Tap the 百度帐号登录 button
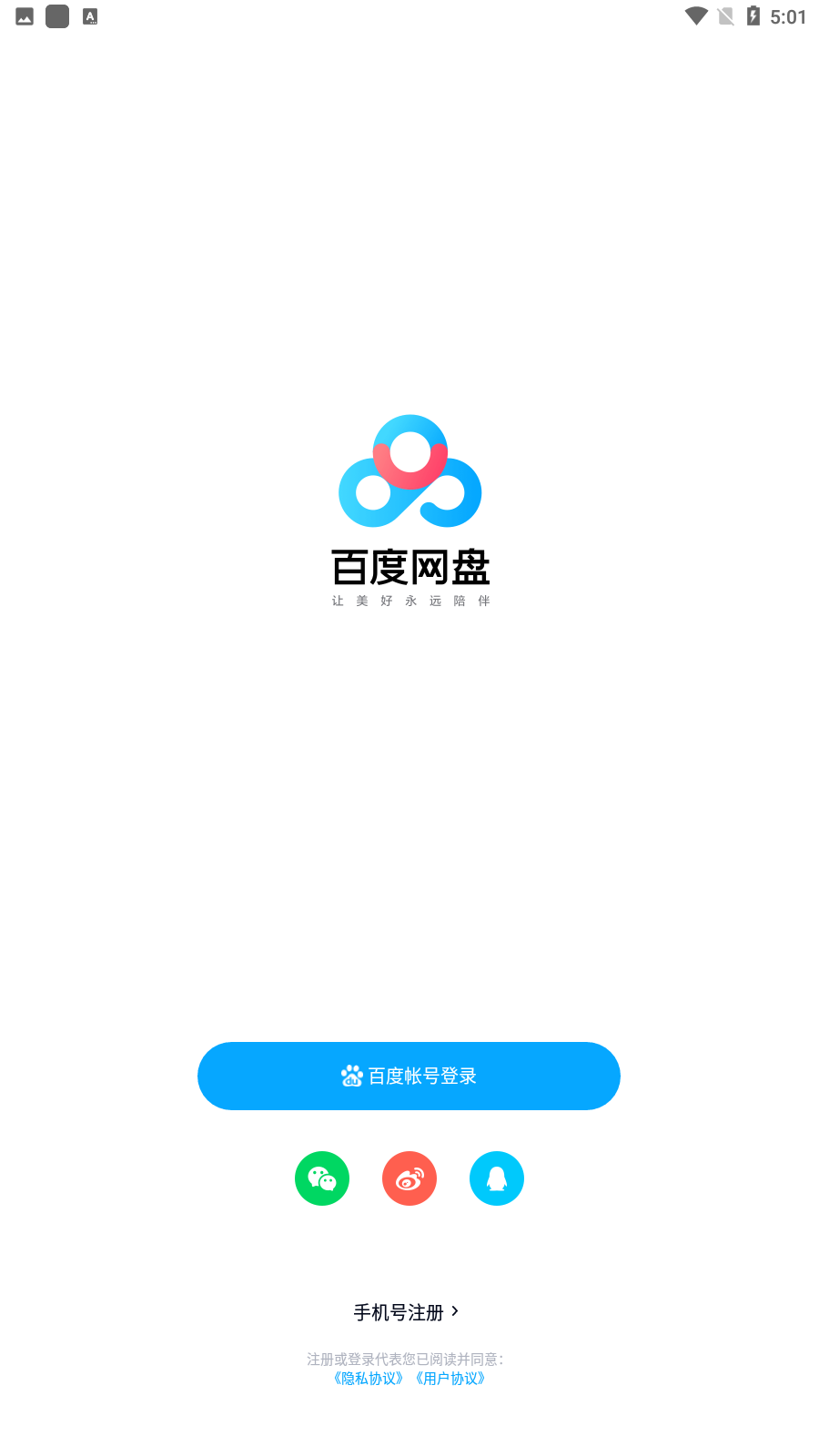 coord(409,1076)
